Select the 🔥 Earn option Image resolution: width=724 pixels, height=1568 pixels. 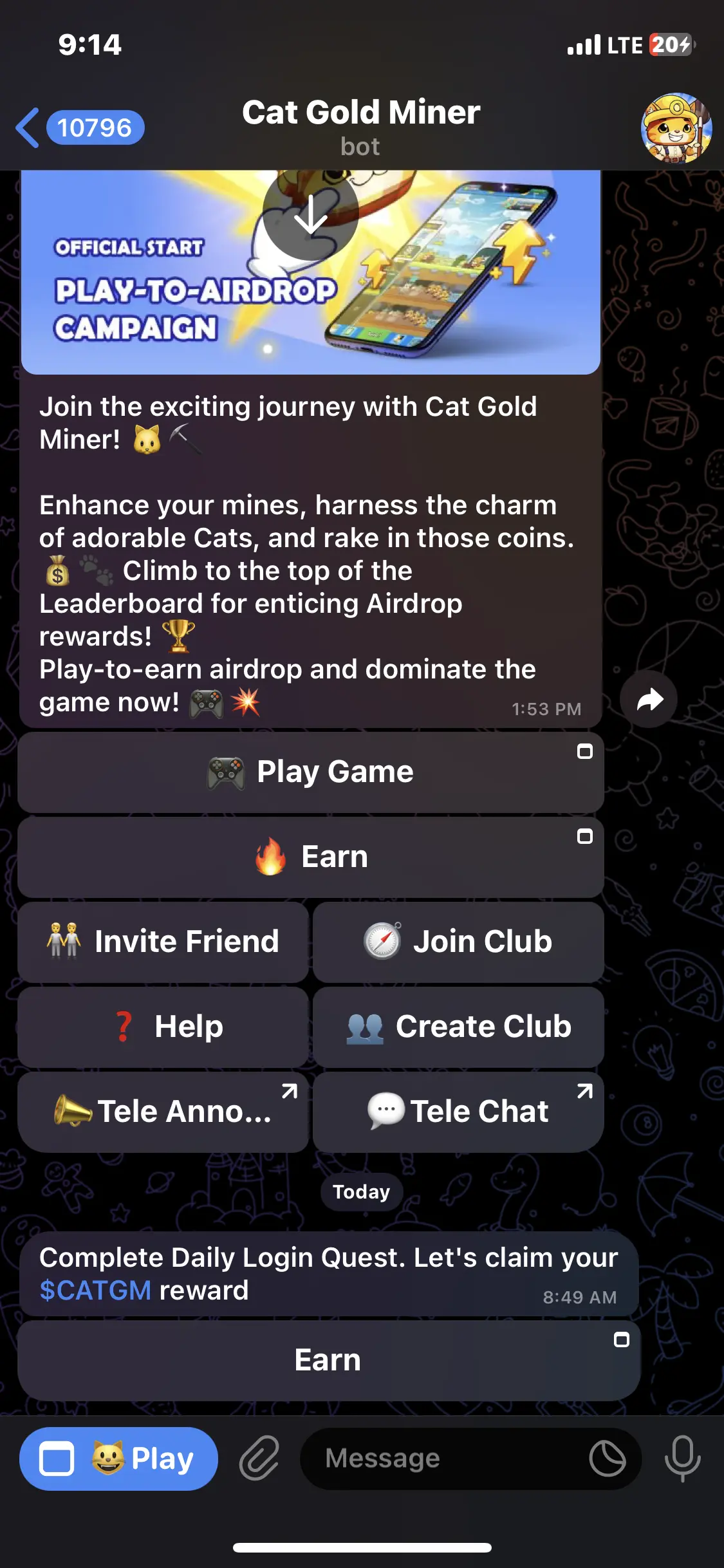(x=311, y=856)
